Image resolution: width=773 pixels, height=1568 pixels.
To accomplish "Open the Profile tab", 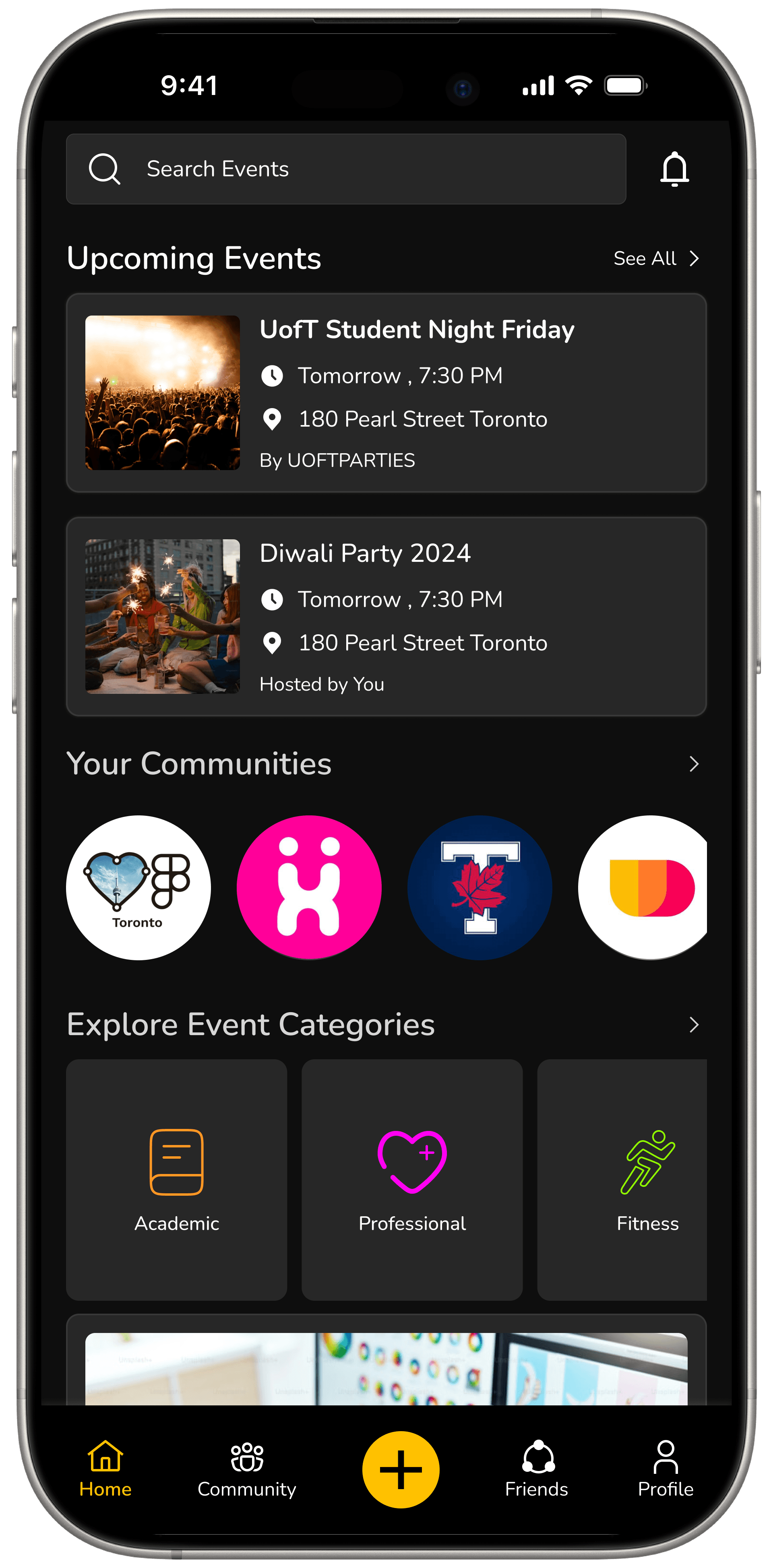I will [666, 1469].
